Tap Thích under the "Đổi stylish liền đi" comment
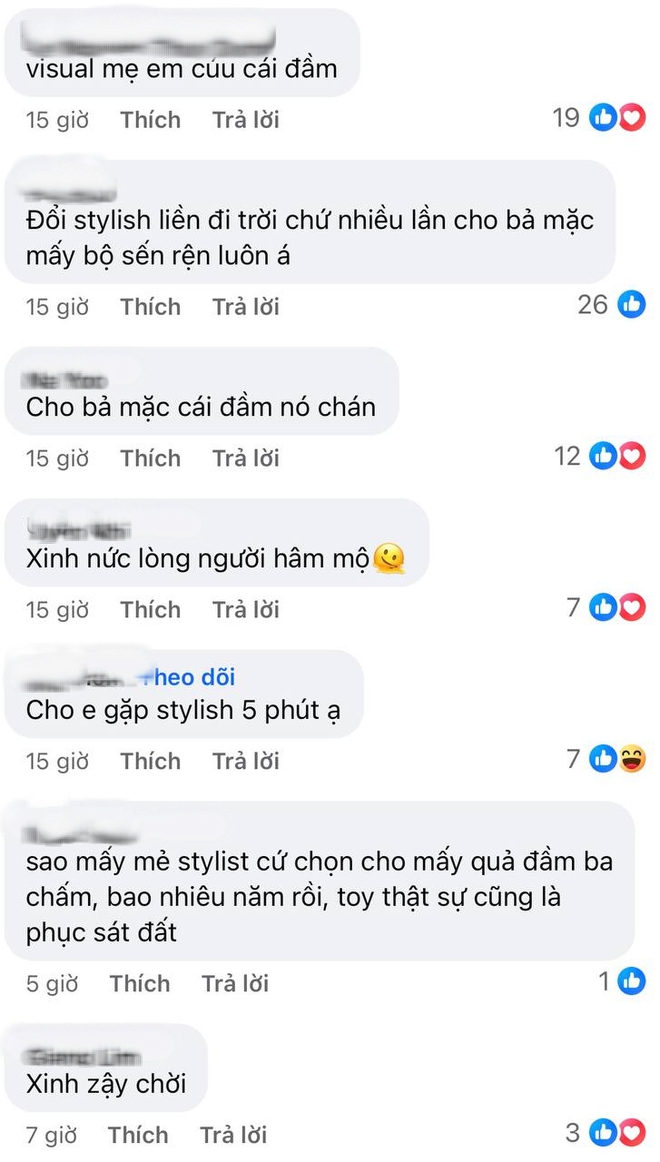This screenshot has height=1162, width=660. (x=150, y=307)
